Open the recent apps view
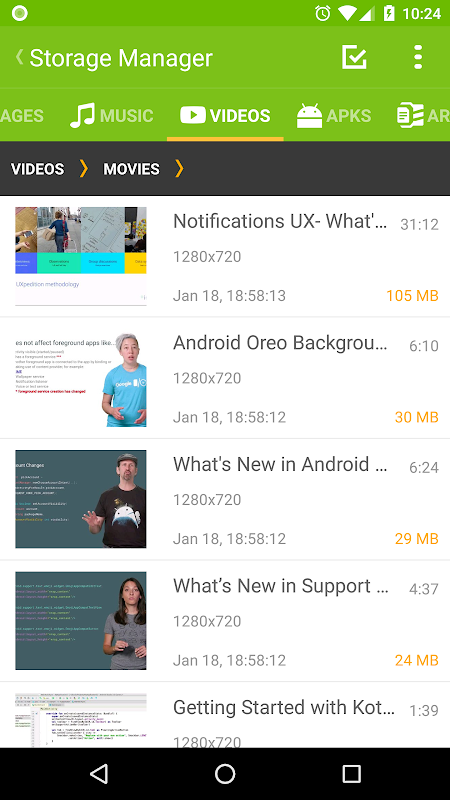This screenshot has height=800, width=450. pyautogui.click(x=351, y=774)
